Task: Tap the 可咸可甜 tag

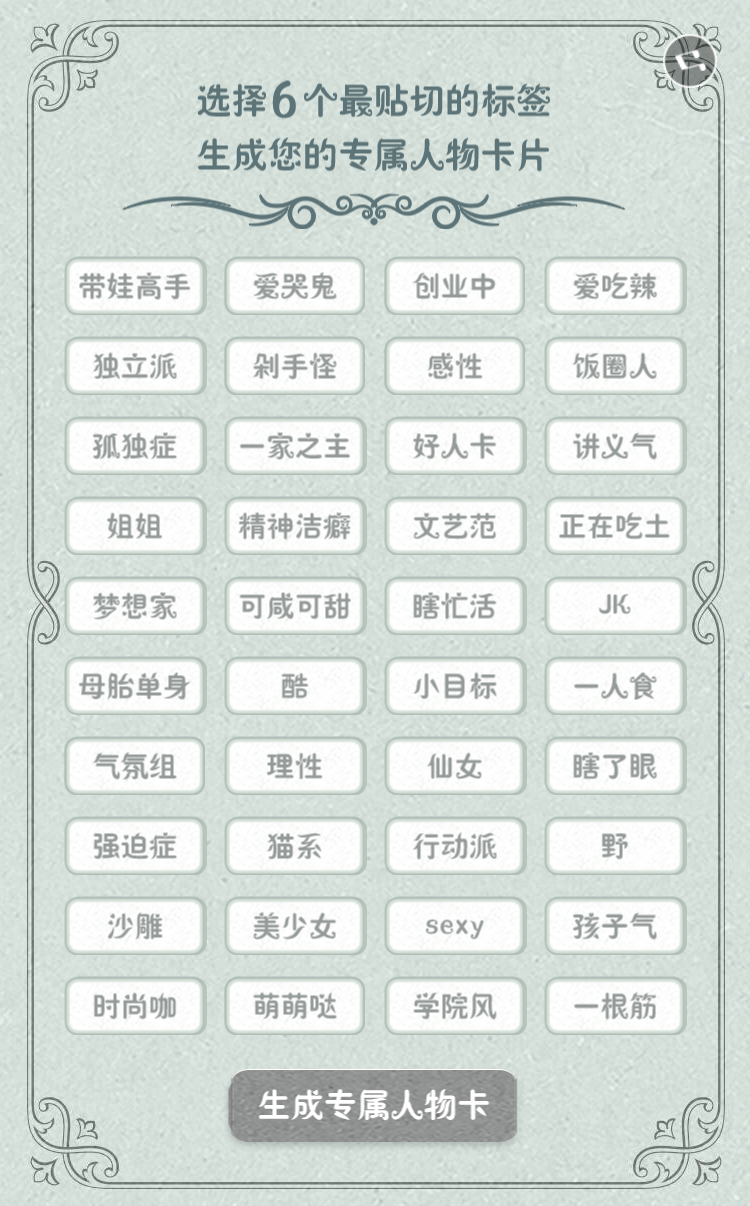Action: (295, 606)
